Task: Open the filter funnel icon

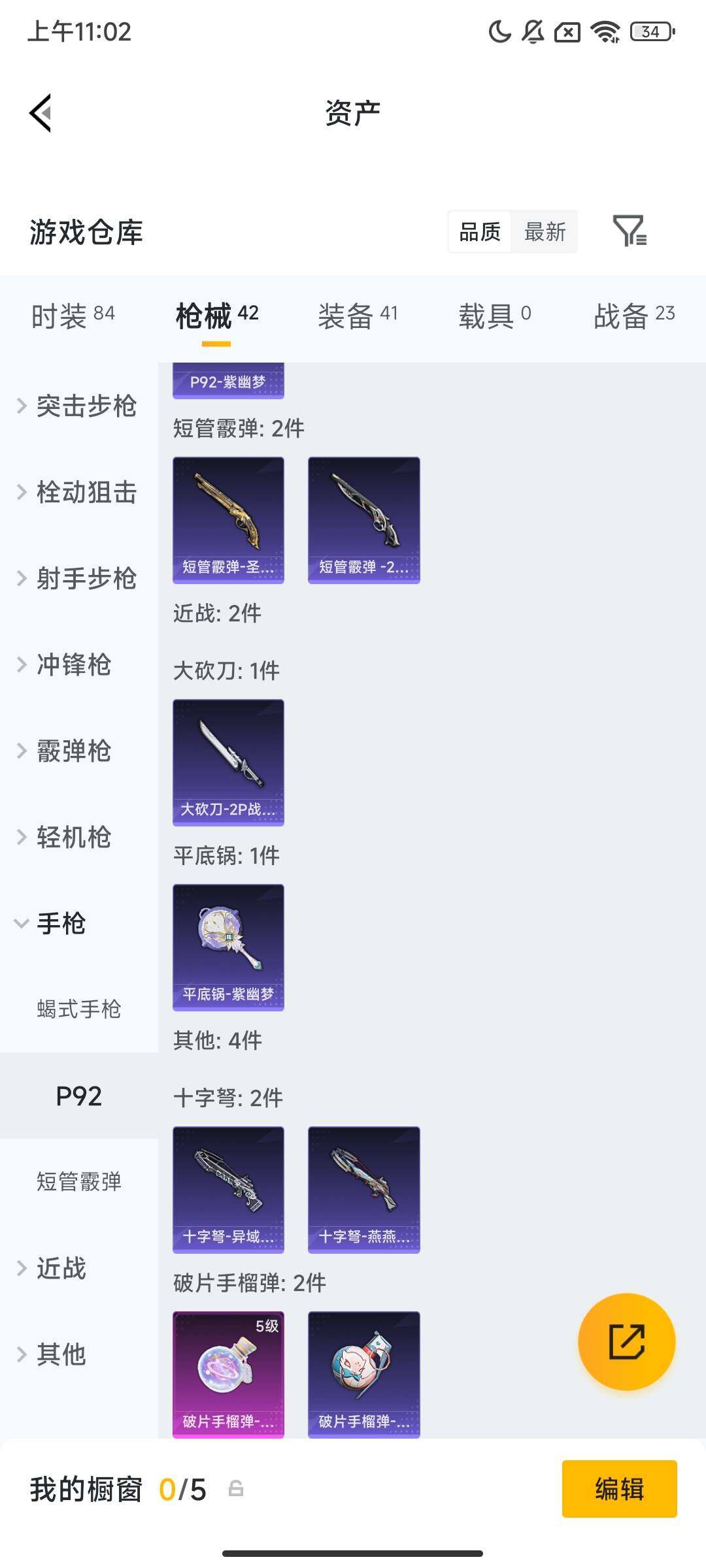Action: [629, 231]
